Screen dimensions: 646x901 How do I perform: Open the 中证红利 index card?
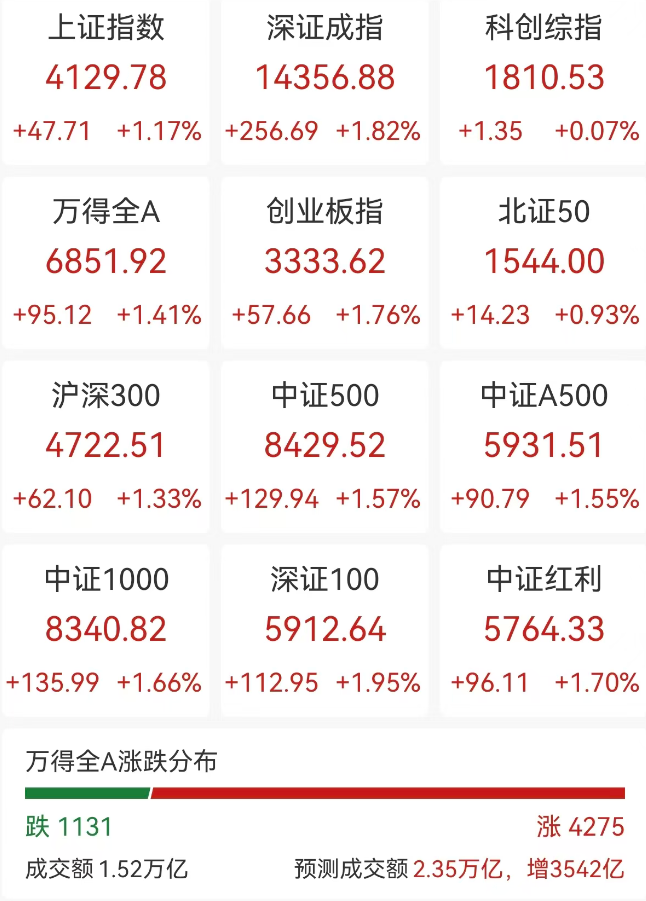point(543,630)
